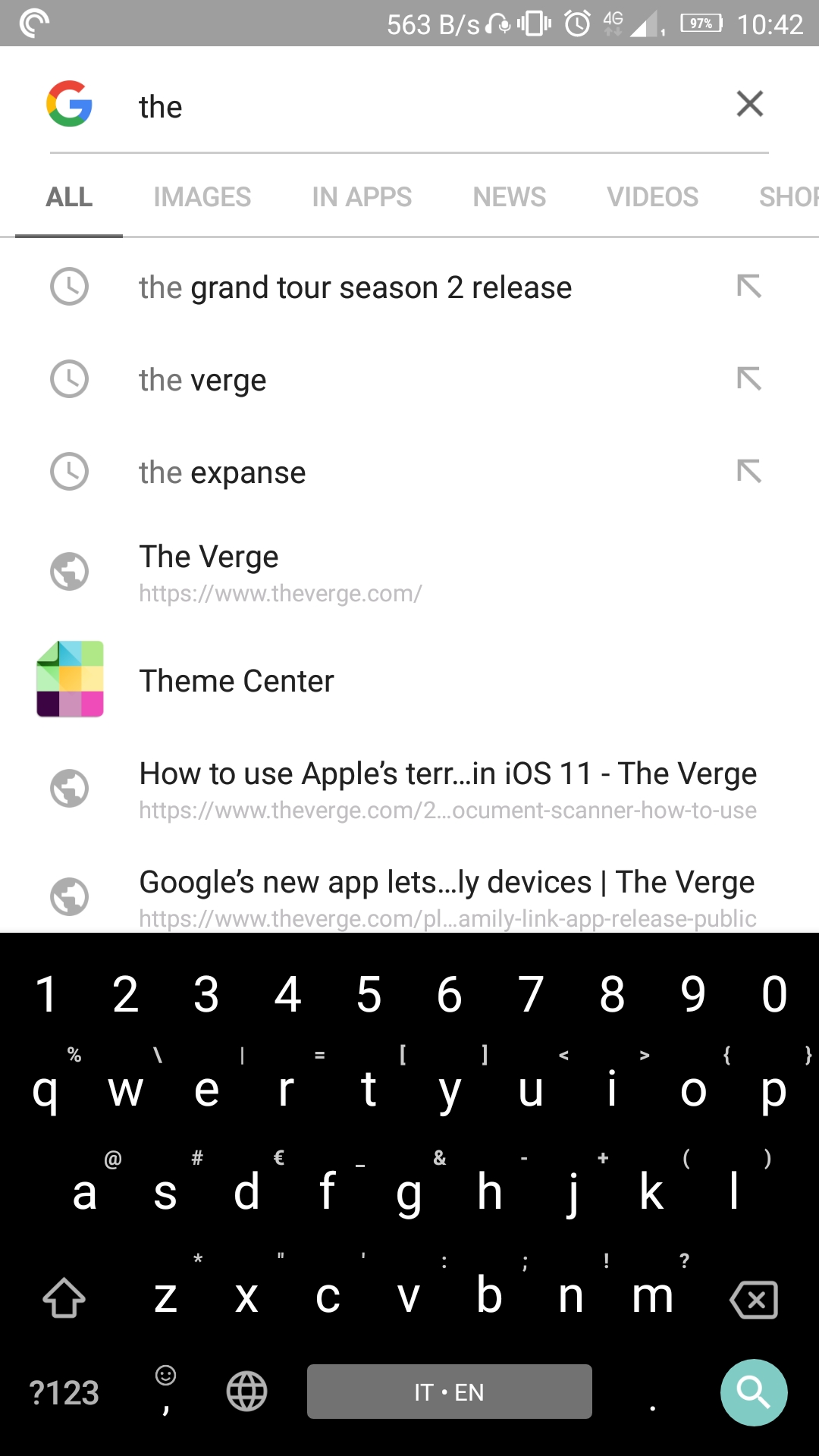Switch to the Videos tab
Viewport: 819px width, 1456px height.
point(652,197)
